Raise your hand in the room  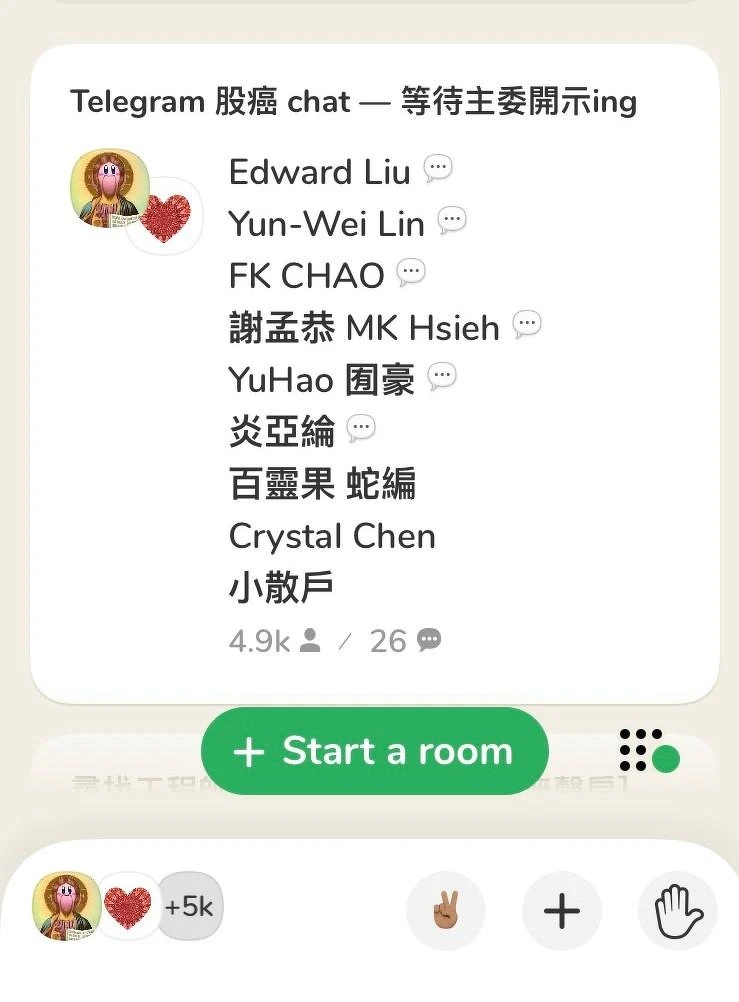click(678, 911)
